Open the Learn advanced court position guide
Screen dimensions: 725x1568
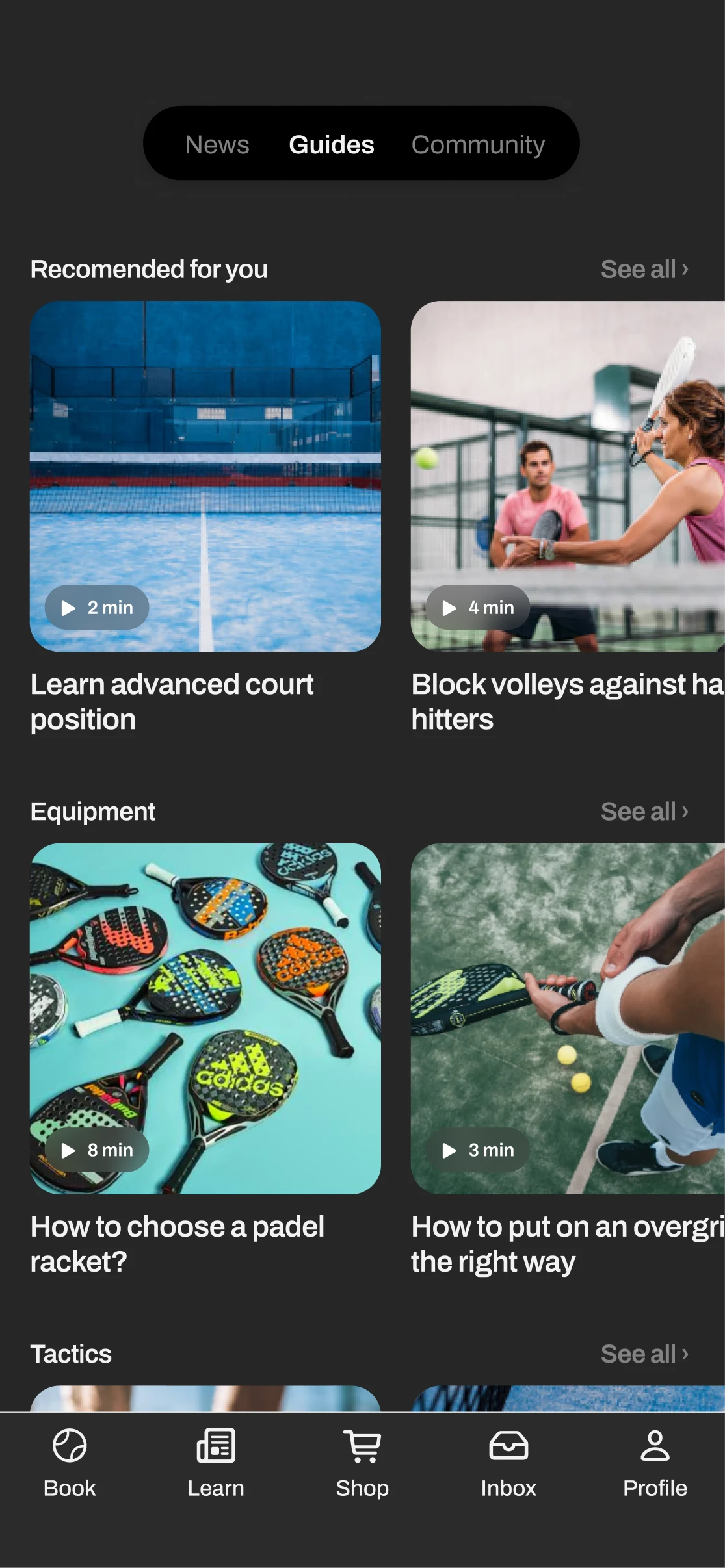click(x=205, y=476)
